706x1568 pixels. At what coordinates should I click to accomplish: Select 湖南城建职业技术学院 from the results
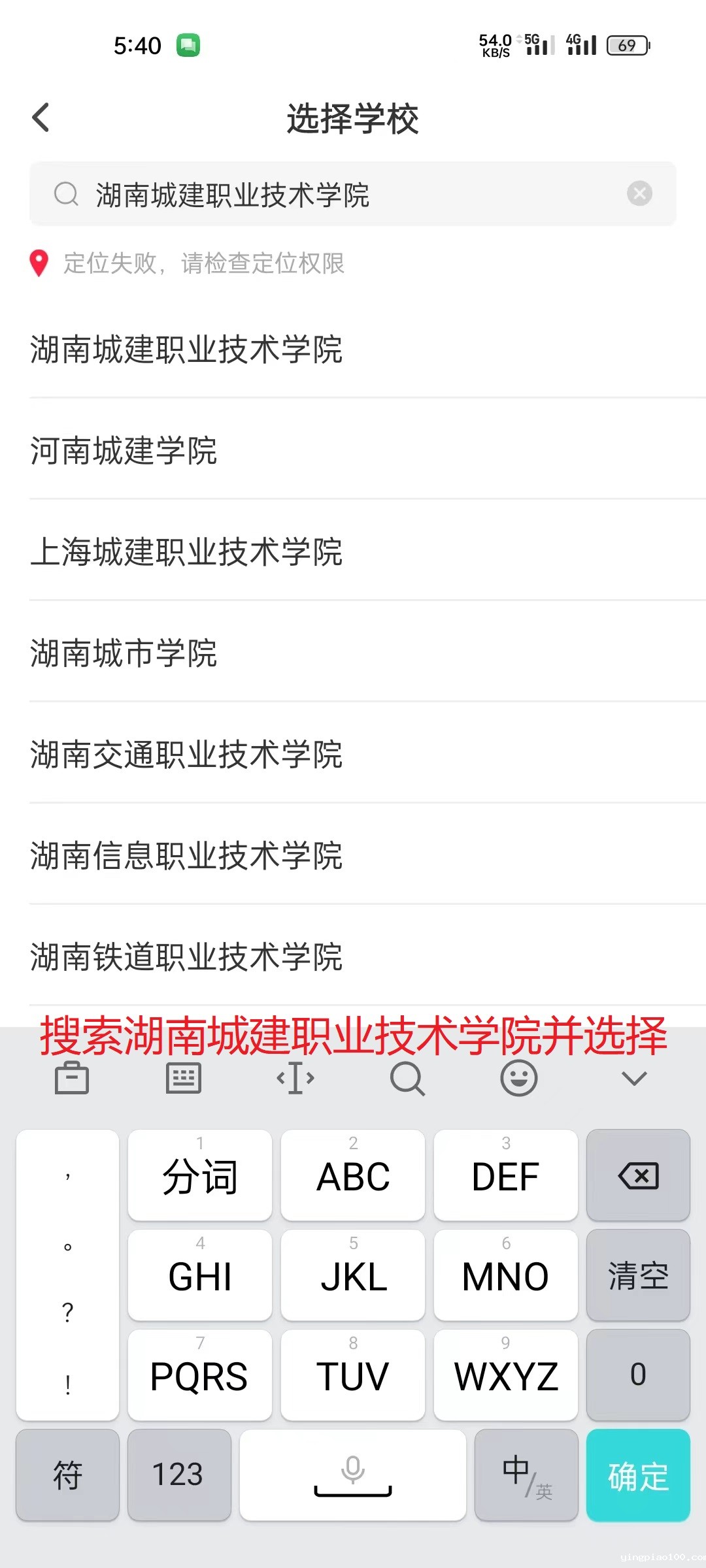coord(353,349)
